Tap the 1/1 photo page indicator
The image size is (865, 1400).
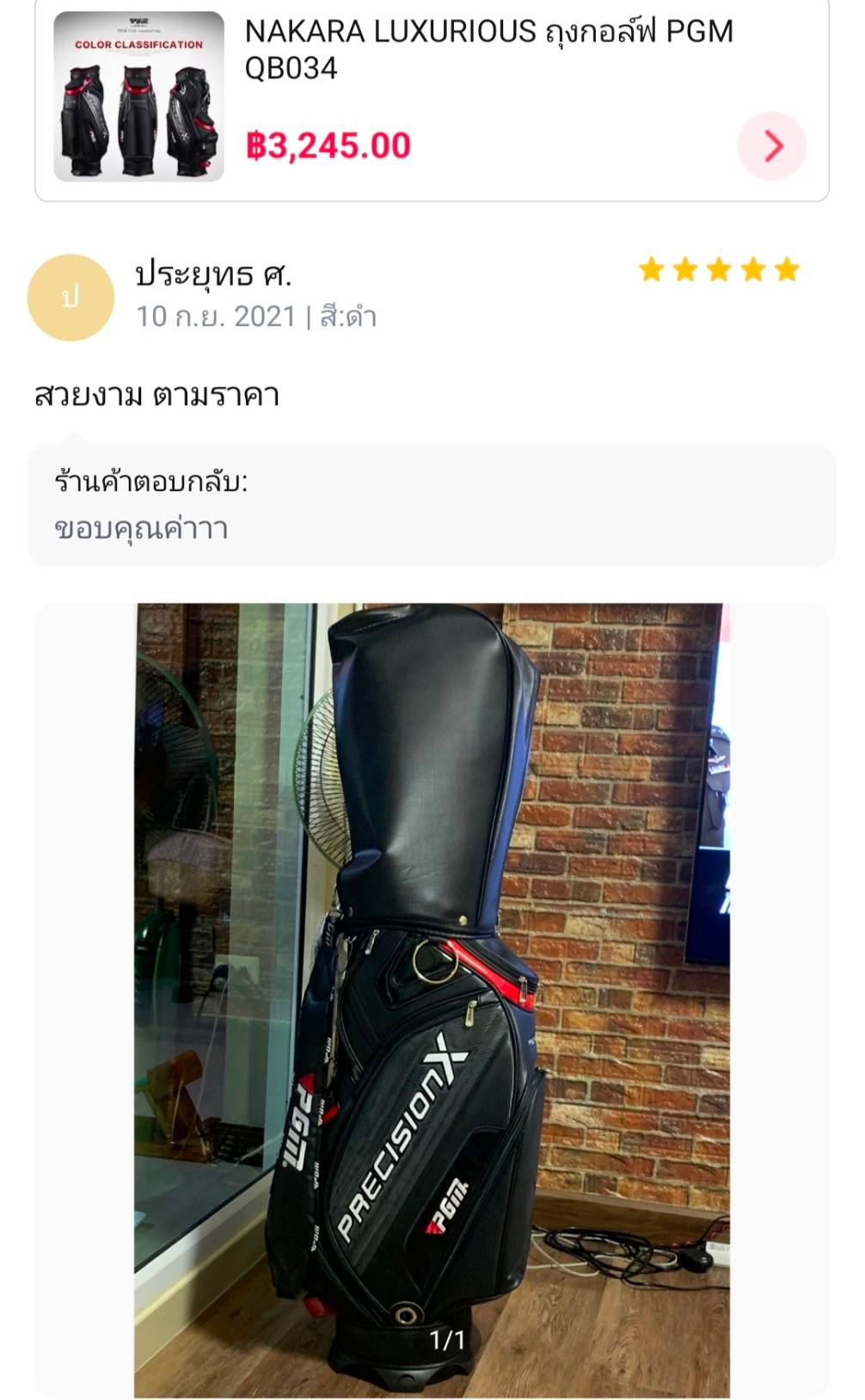point(447,1338)
